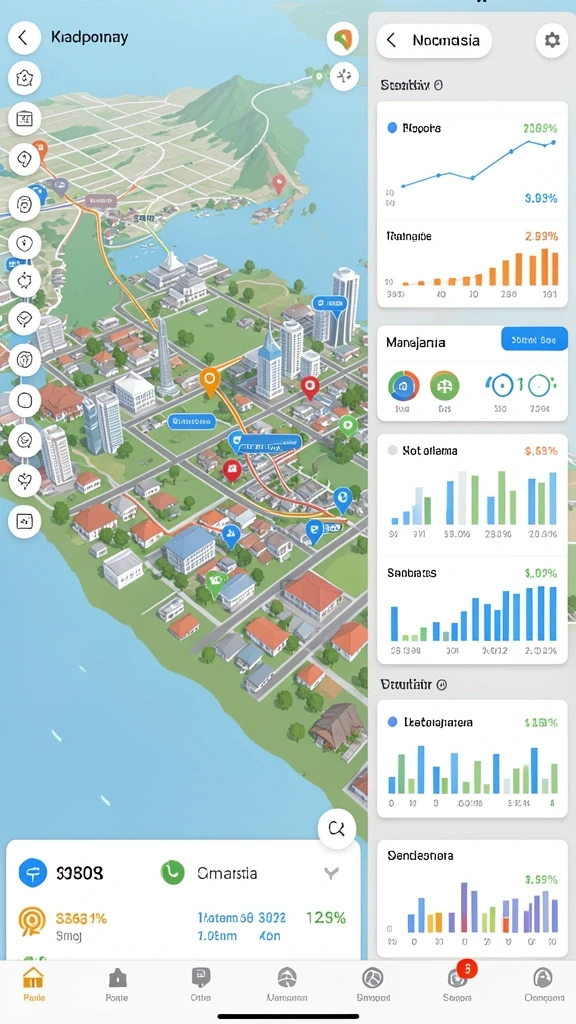Viewport: 576px width, 1024px height.
Task: Go back from the map header
Action: [24, 37]
